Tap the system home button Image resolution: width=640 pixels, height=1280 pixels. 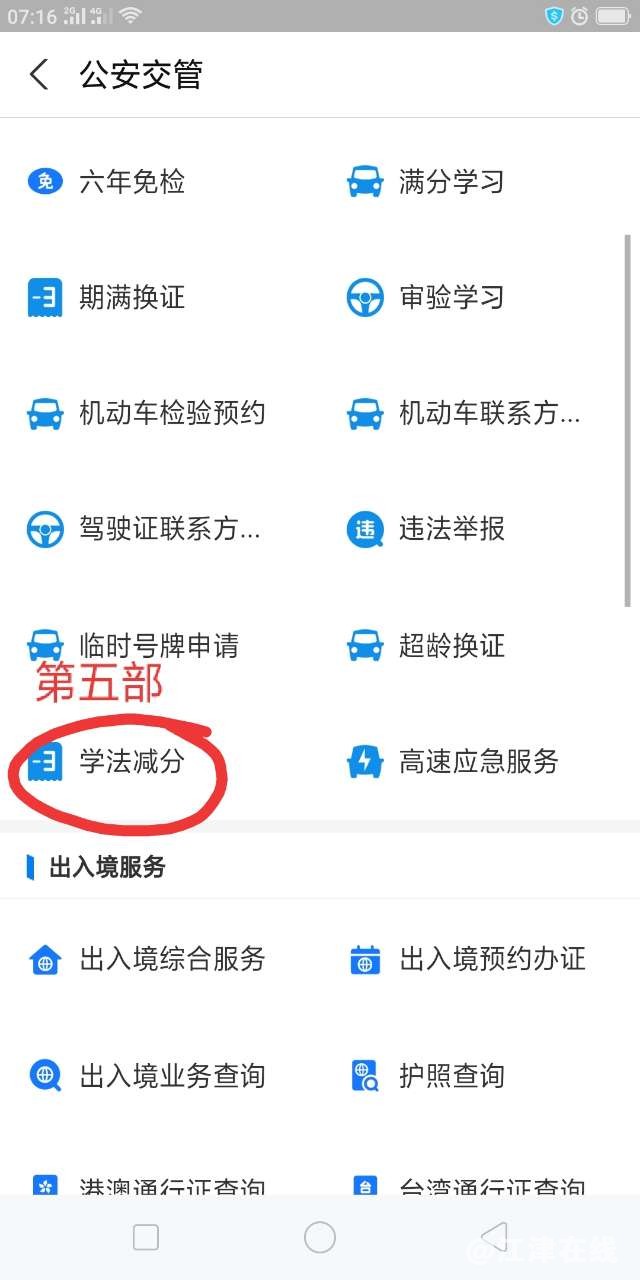click(x=320, y=1237)
